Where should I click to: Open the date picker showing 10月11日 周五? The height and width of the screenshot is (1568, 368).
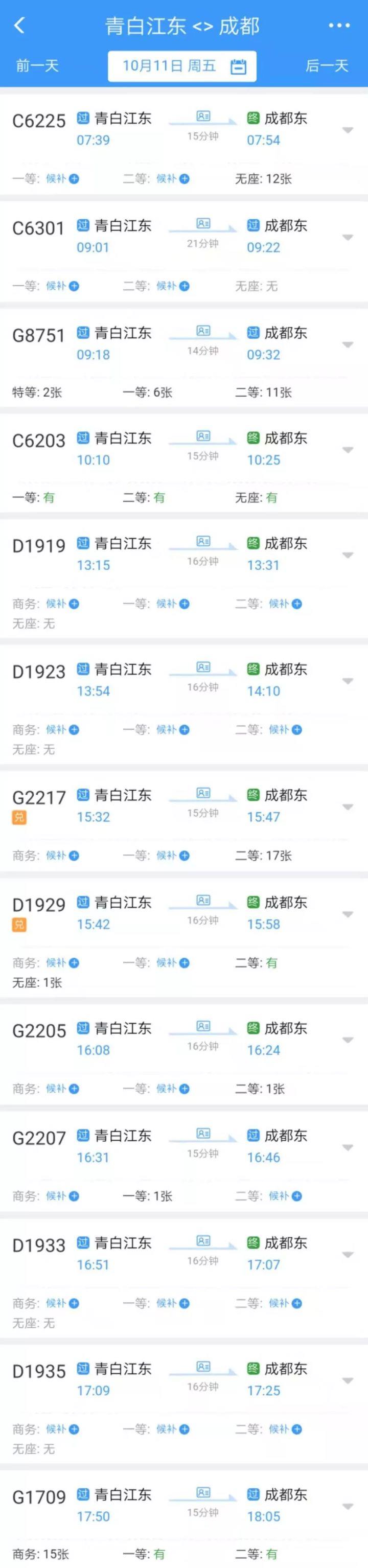[x=182, y=66]
